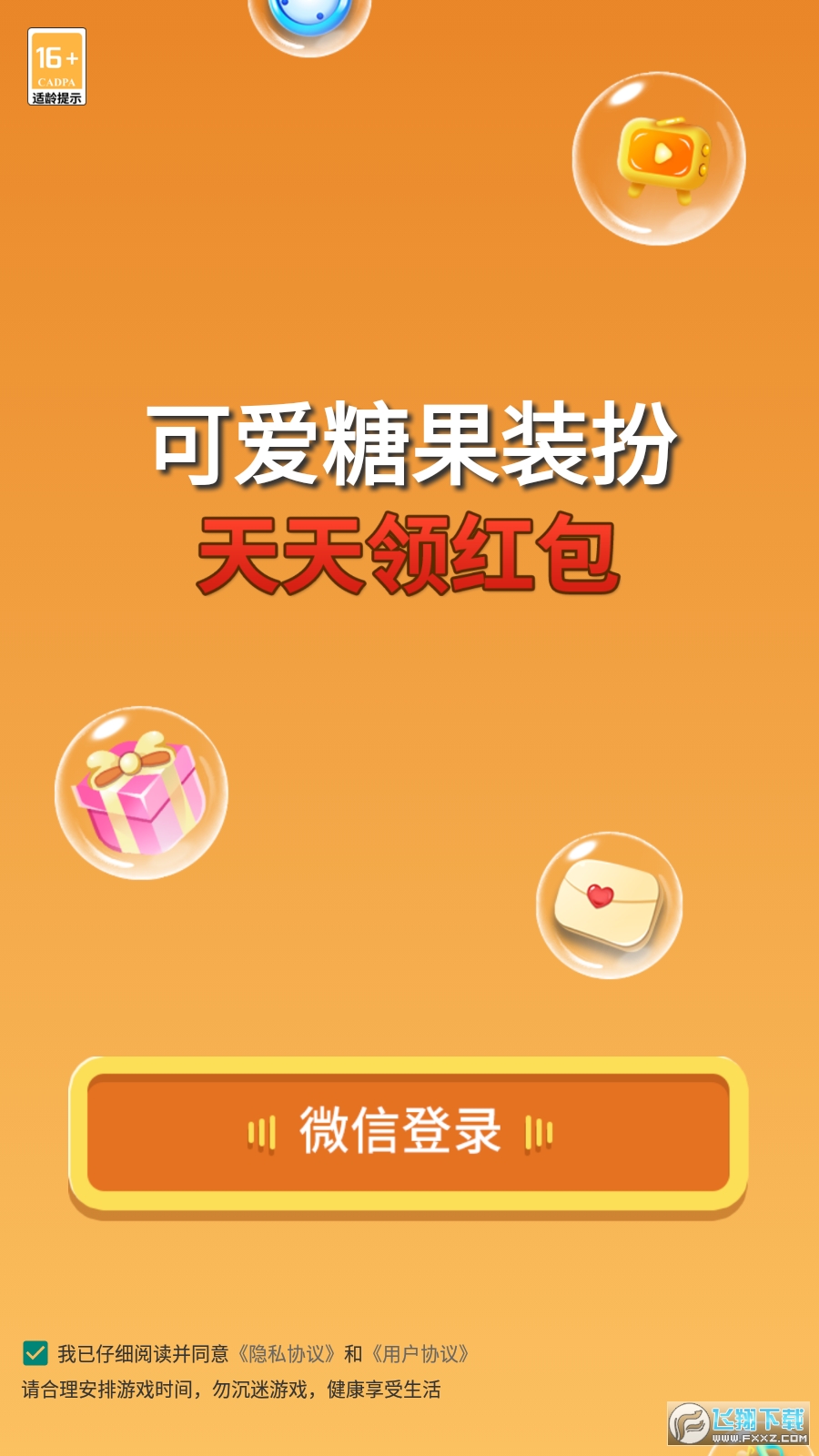Viewport: 819px width, 1456px height.
Task: Open the 《用户协议》 link
Action: click(420, 1354)
